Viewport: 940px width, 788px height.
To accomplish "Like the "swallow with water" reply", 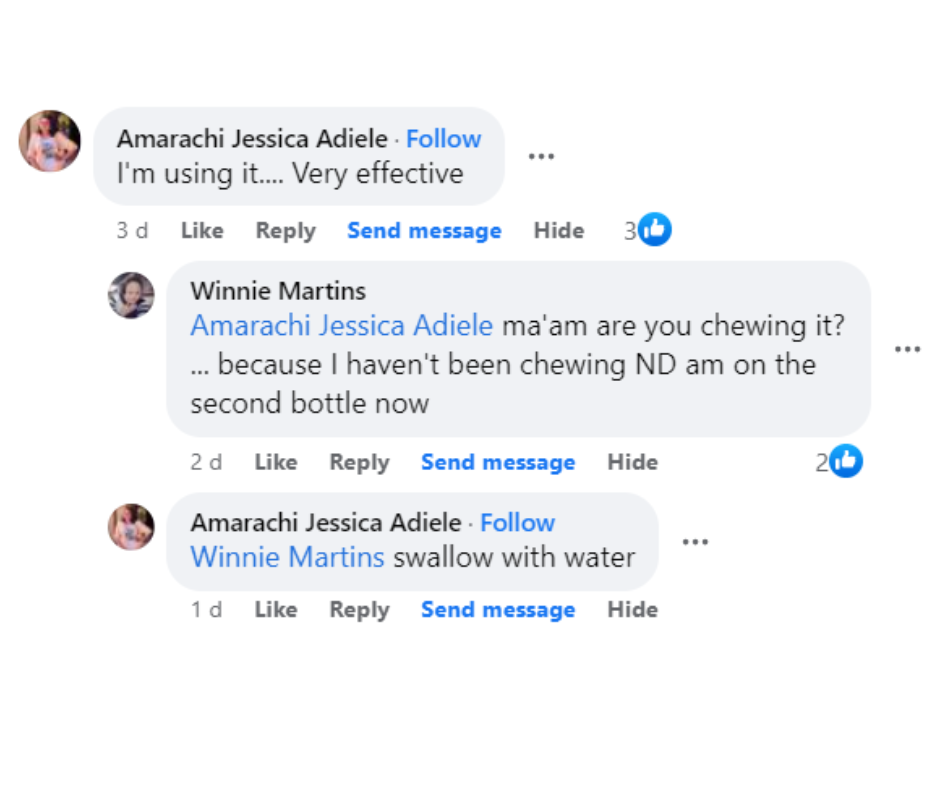I will click(276, 610).
